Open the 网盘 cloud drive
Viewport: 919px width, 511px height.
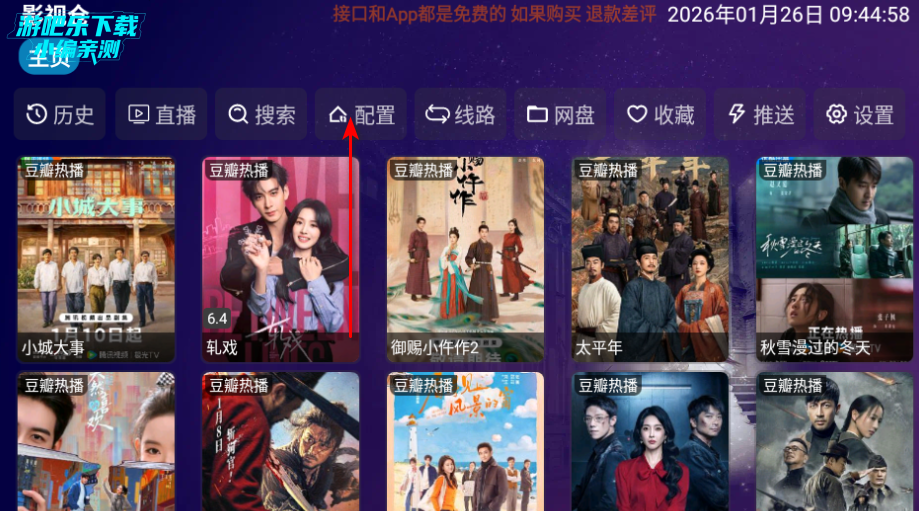[x=561, y=114]
